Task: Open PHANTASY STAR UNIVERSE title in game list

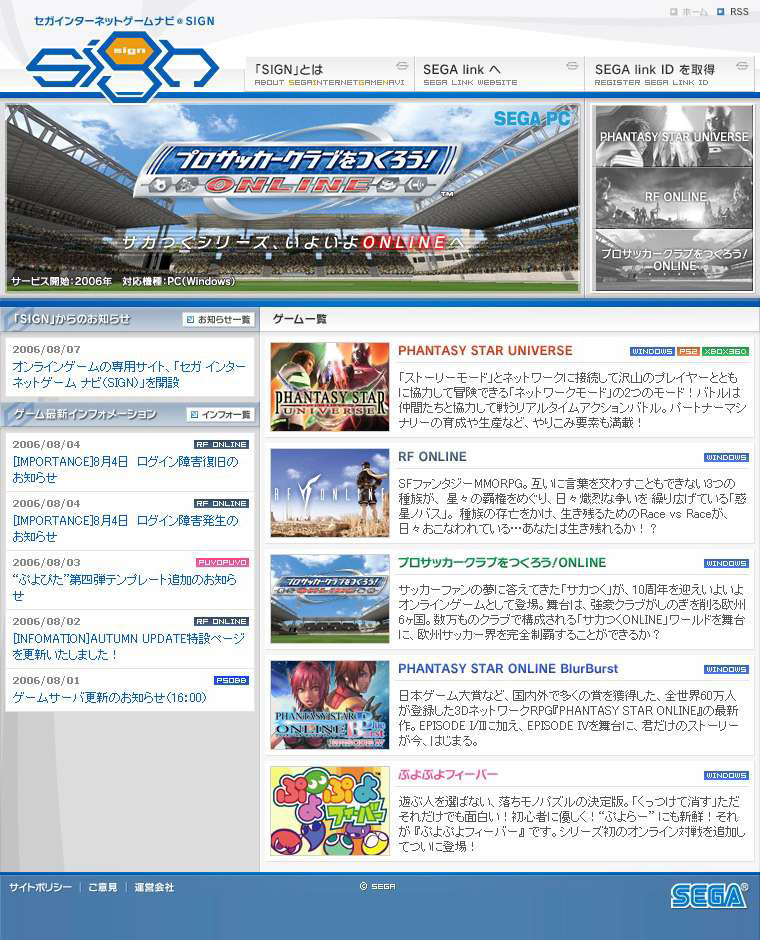Action: [x=485, y=351]
